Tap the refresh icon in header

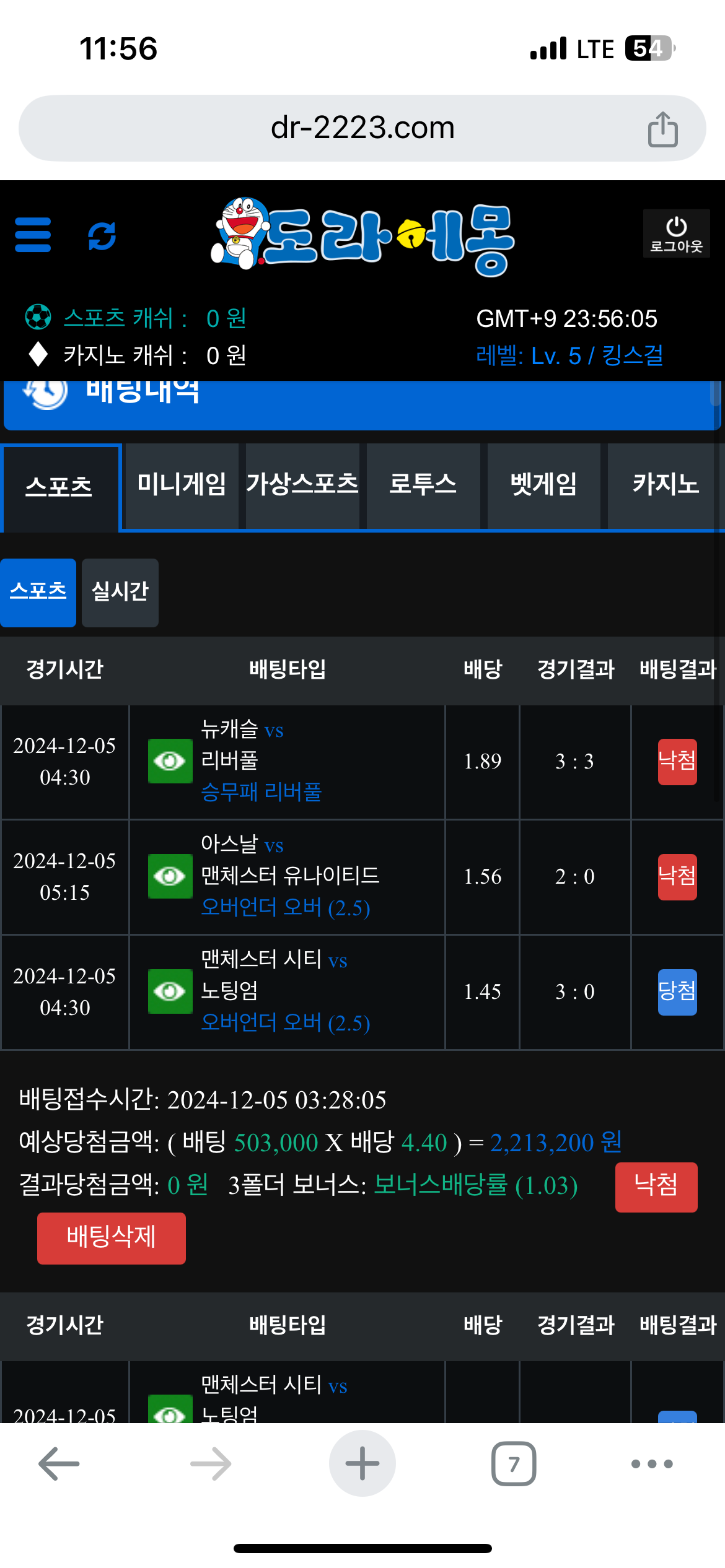pyautogui.click(x=102, y=236)
